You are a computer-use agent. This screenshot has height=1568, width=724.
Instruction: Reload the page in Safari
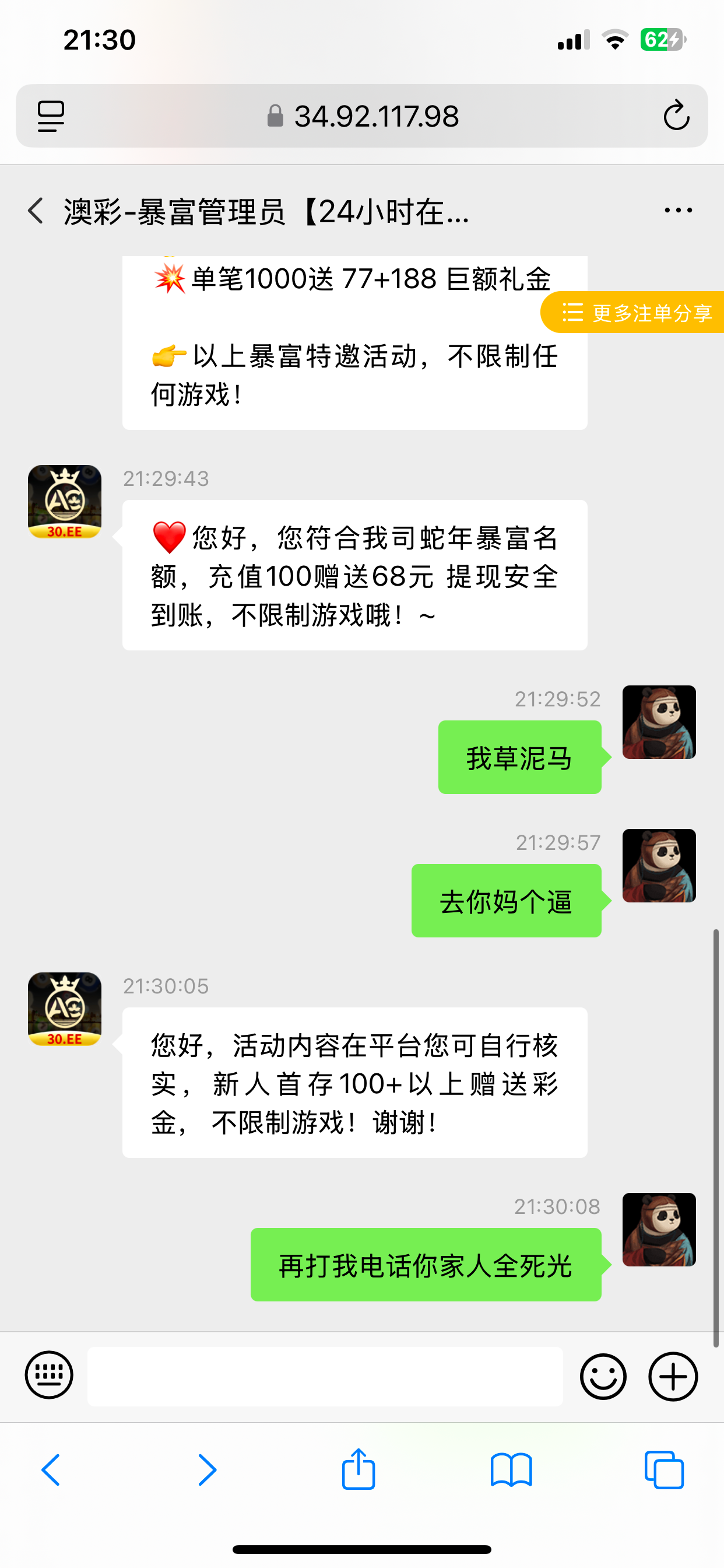pyautogui.click(x=676, y=116)
